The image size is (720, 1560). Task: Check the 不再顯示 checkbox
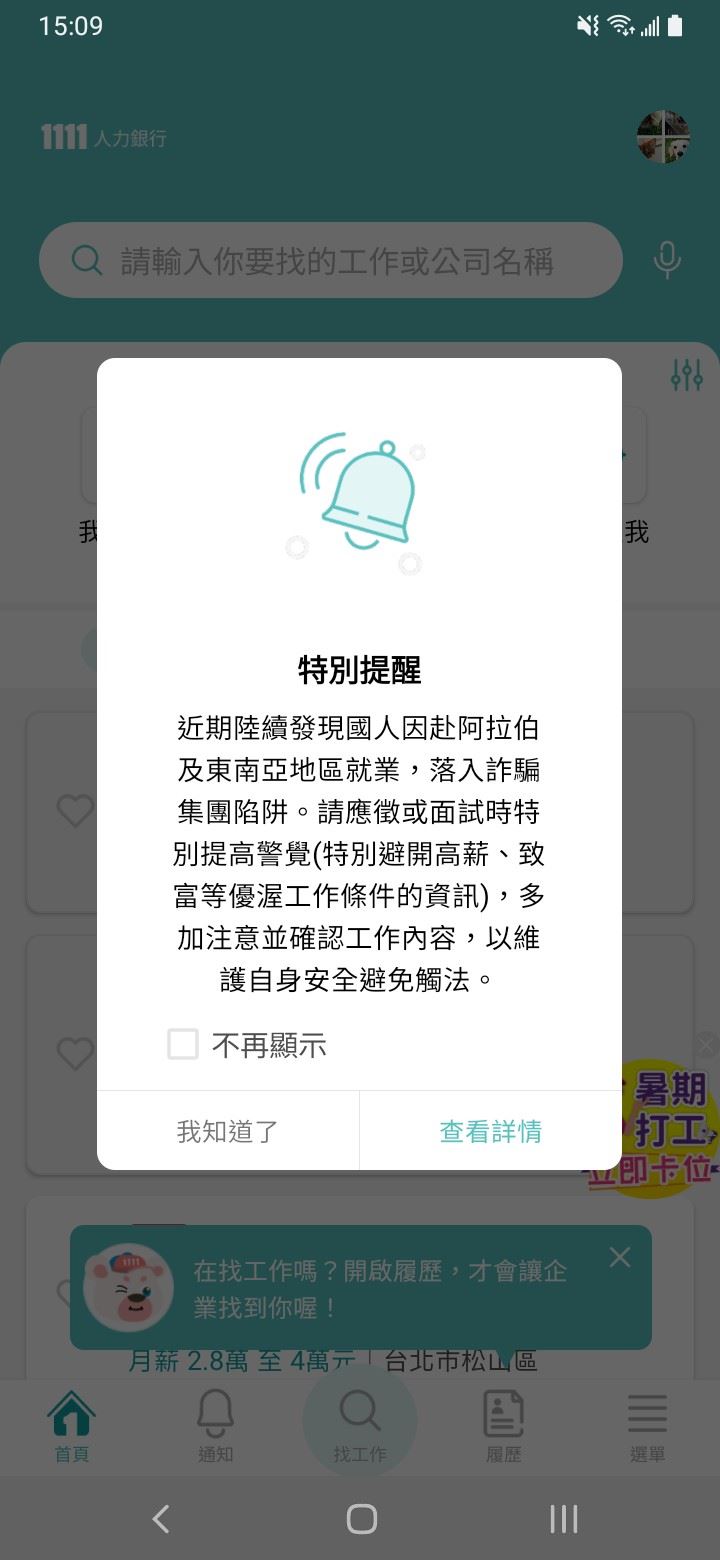point(183,1045)
